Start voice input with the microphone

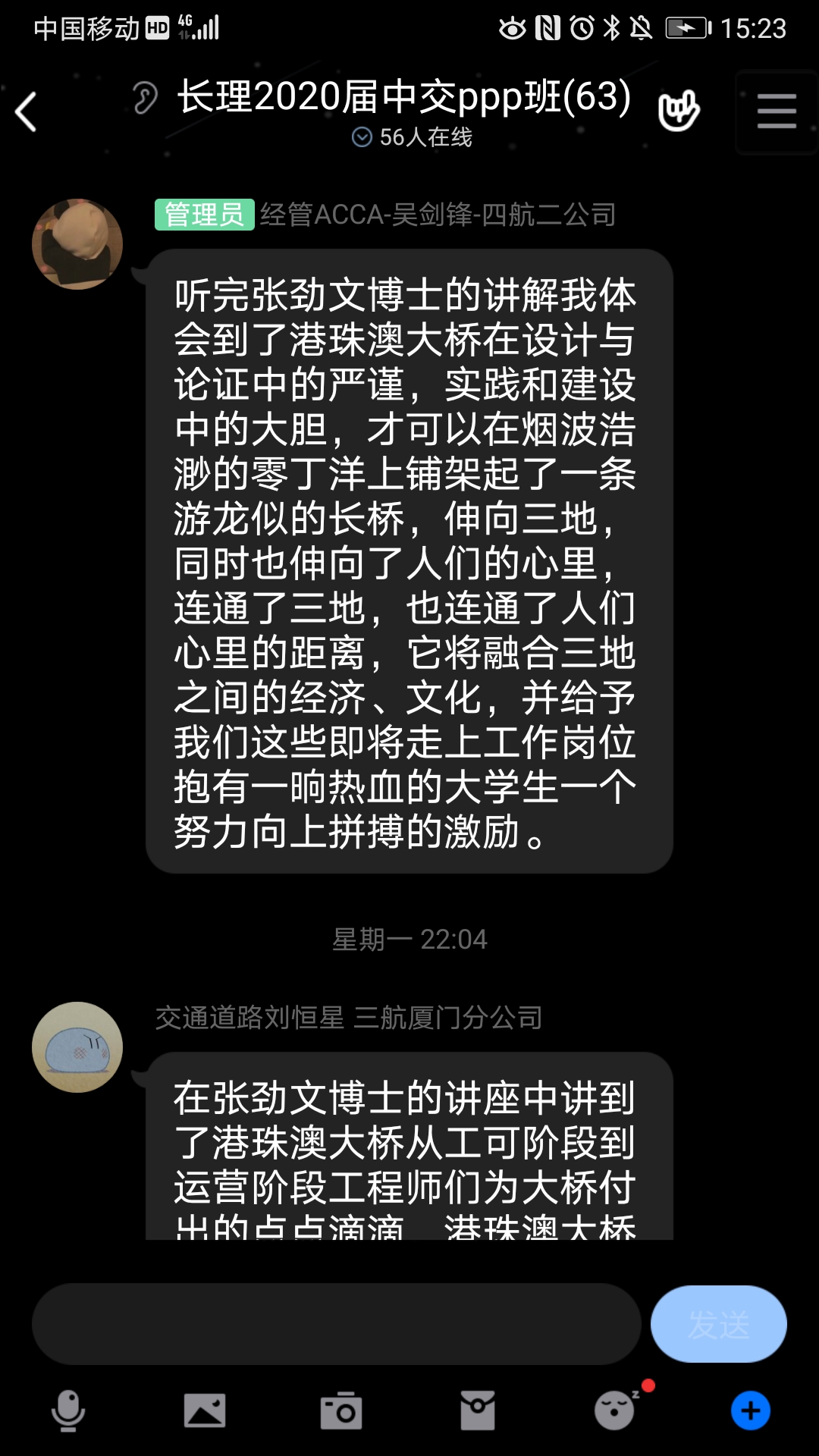pos(68,1410)
